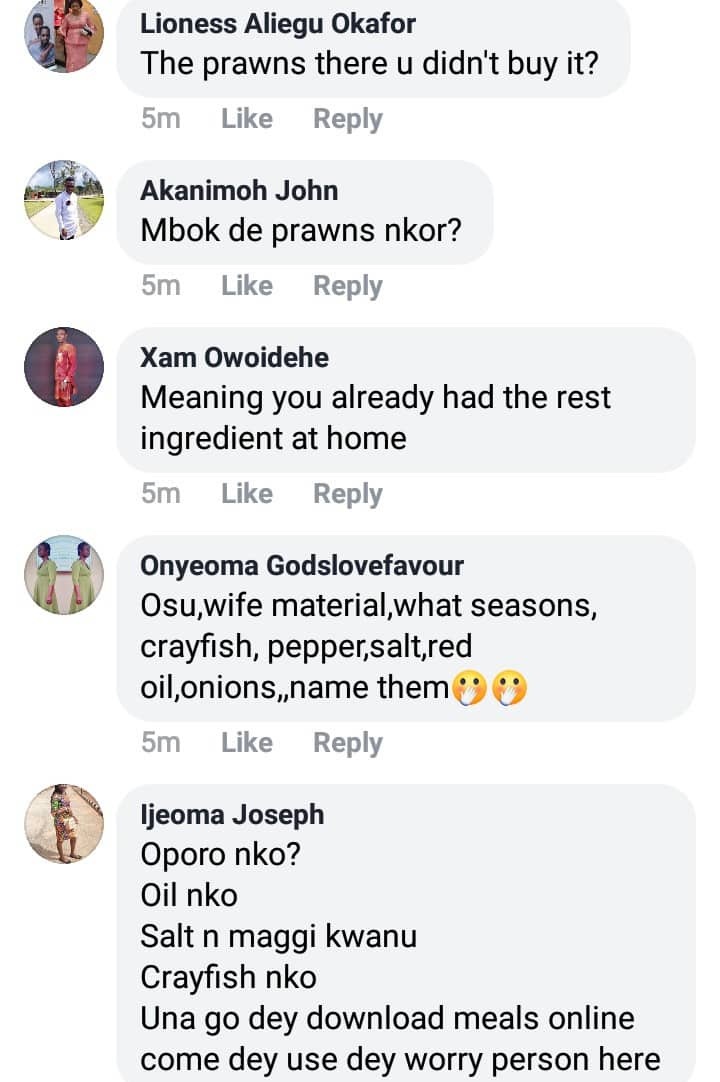View Onyeoma Godslovefavour's profile picture

[64, 575]
